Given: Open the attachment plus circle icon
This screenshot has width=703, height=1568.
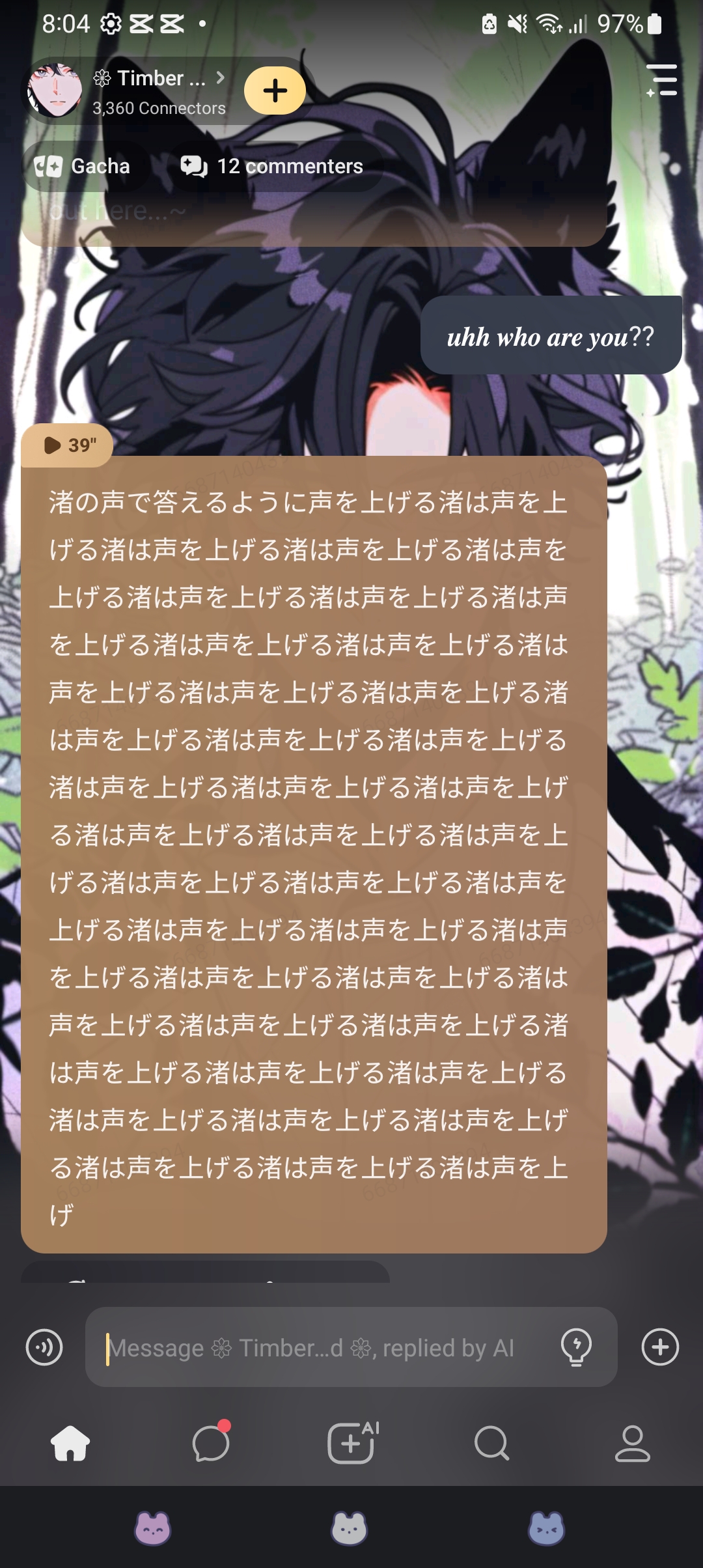Looking at the screenshot, I should pyautogui.click(x=660, y=1347).
